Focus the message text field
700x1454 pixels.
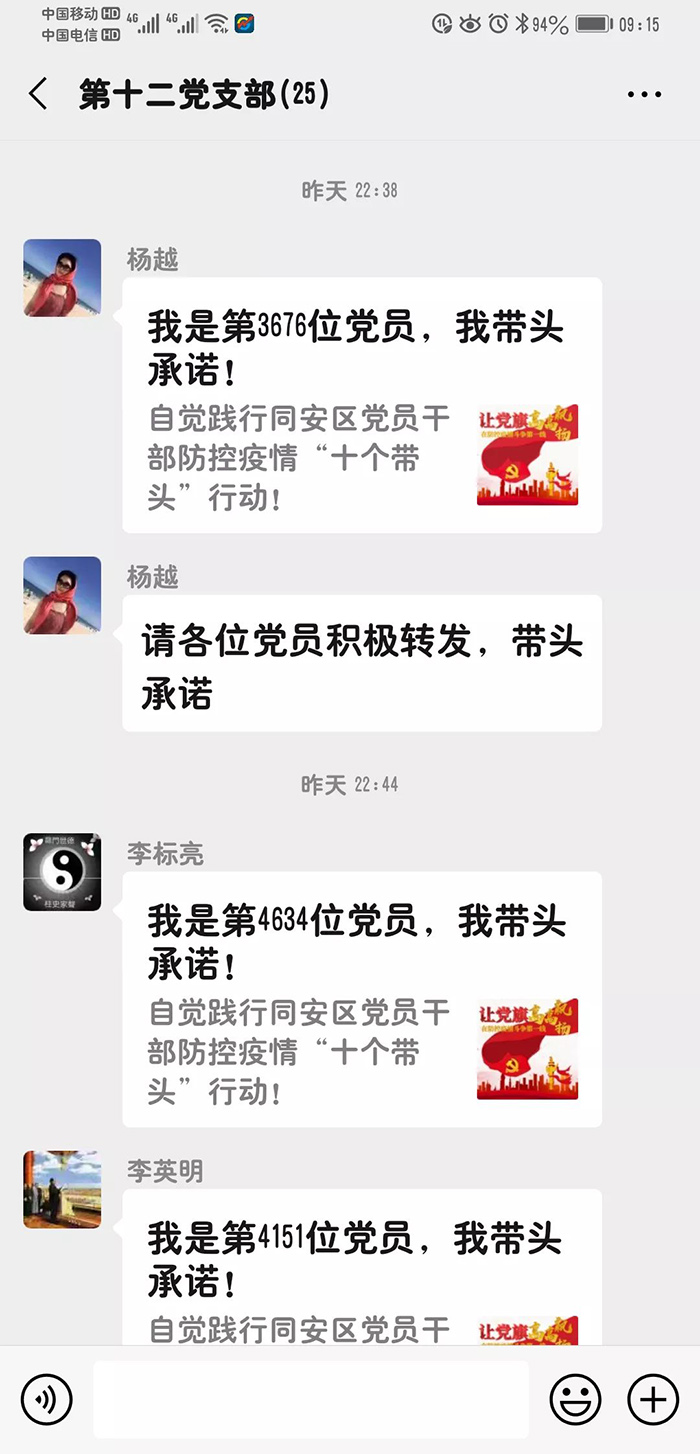point(311,1398)
